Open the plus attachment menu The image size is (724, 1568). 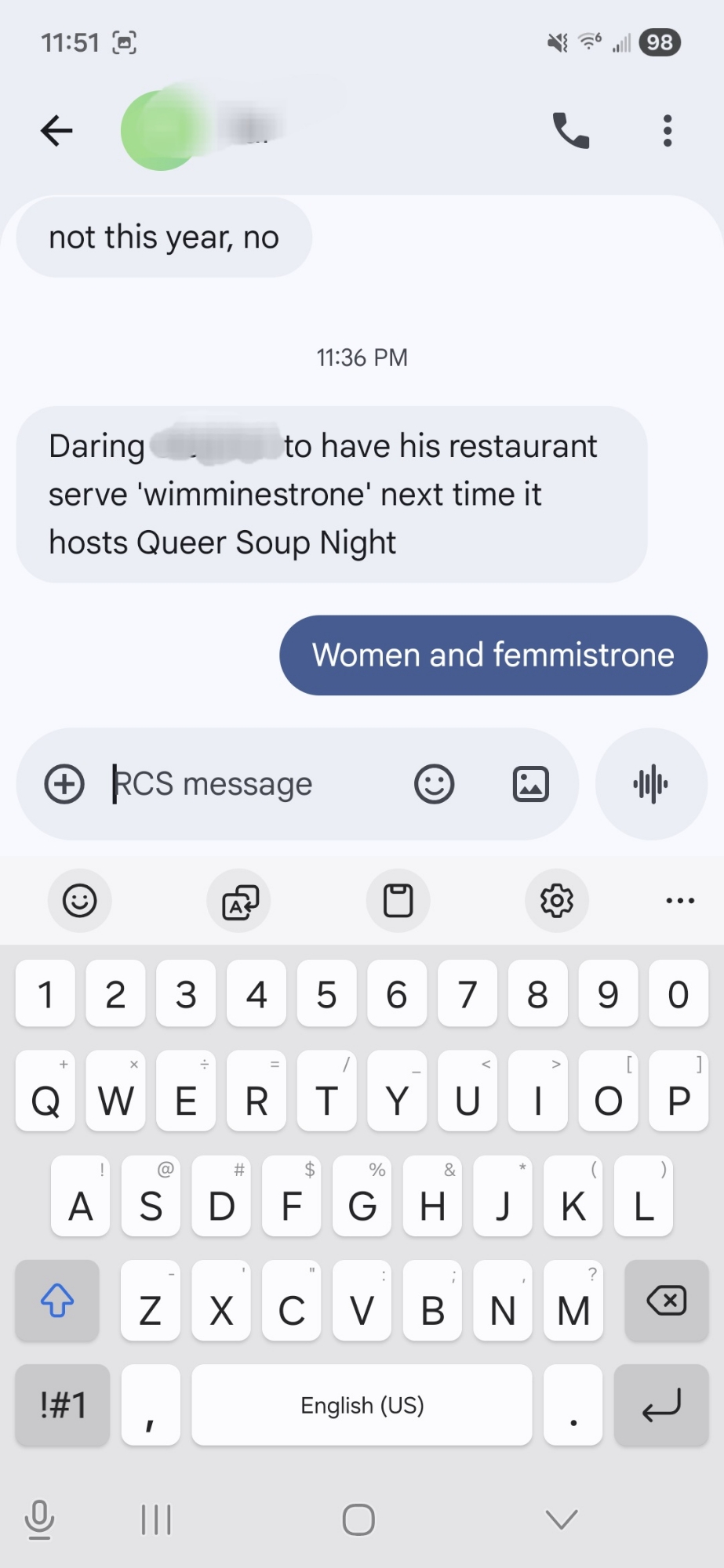(x=64, y=784)
